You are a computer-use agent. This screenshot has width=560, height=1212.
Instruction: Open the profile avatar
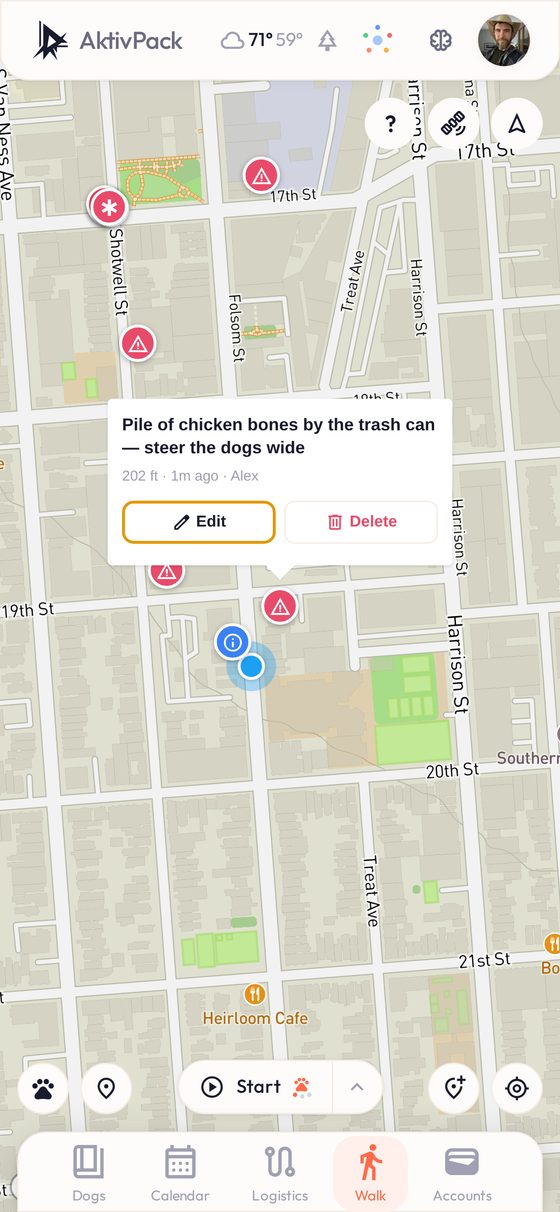pyautogui.click(x=504, y=41)
